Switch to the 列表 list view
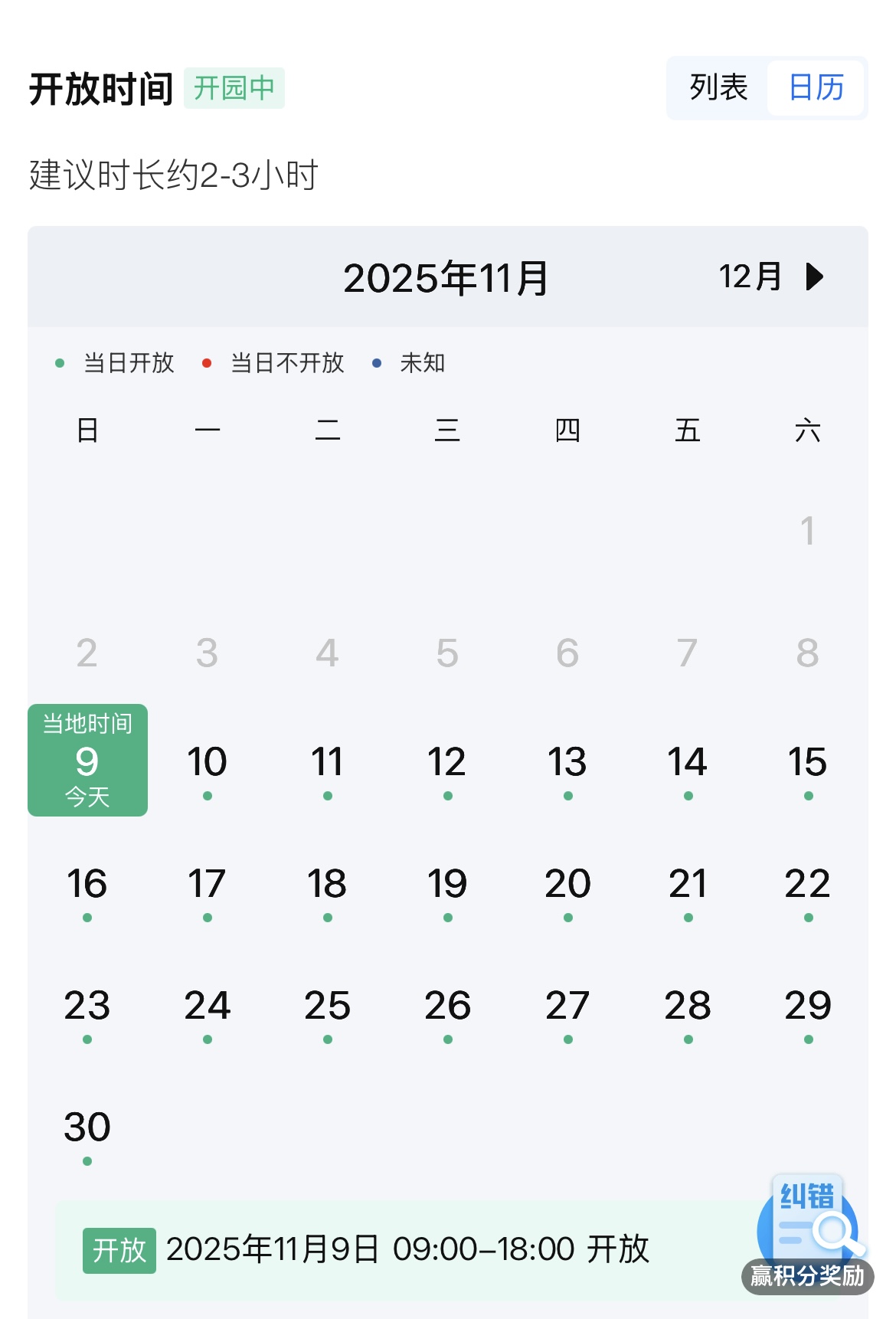The height and width of the screenshot is (1319, 896). [x=718, y=87]
